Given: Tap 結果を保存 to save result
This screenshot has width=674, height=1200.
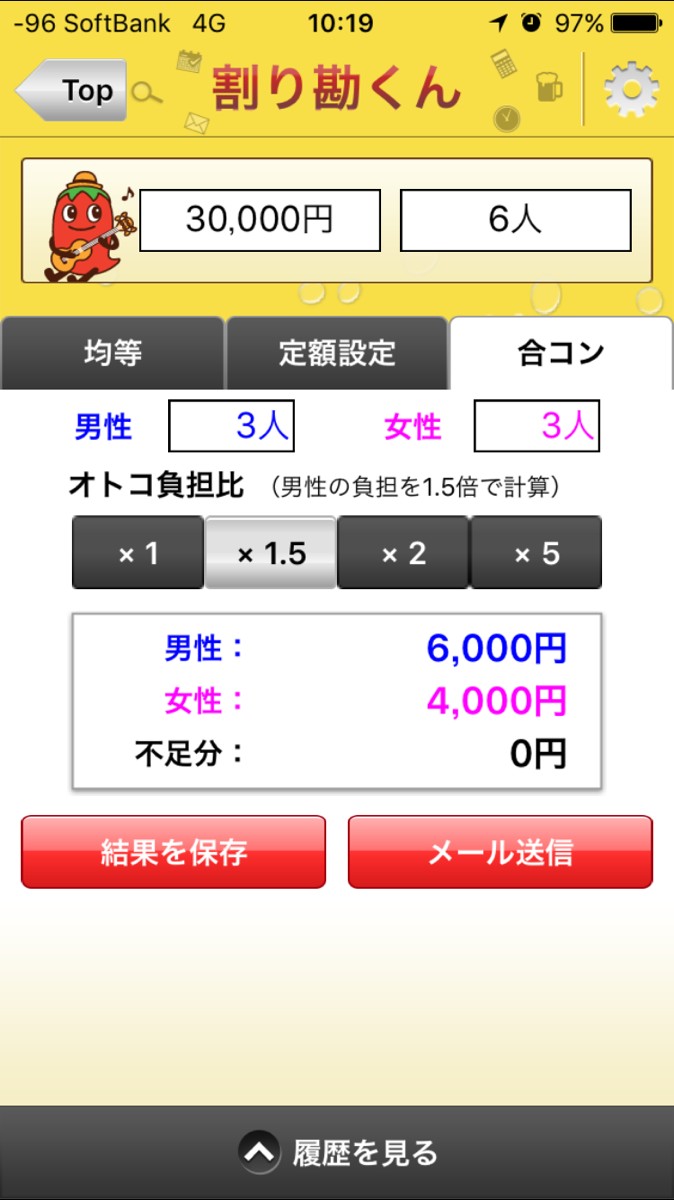Looking at the screenshot, I should click(174, 852).
